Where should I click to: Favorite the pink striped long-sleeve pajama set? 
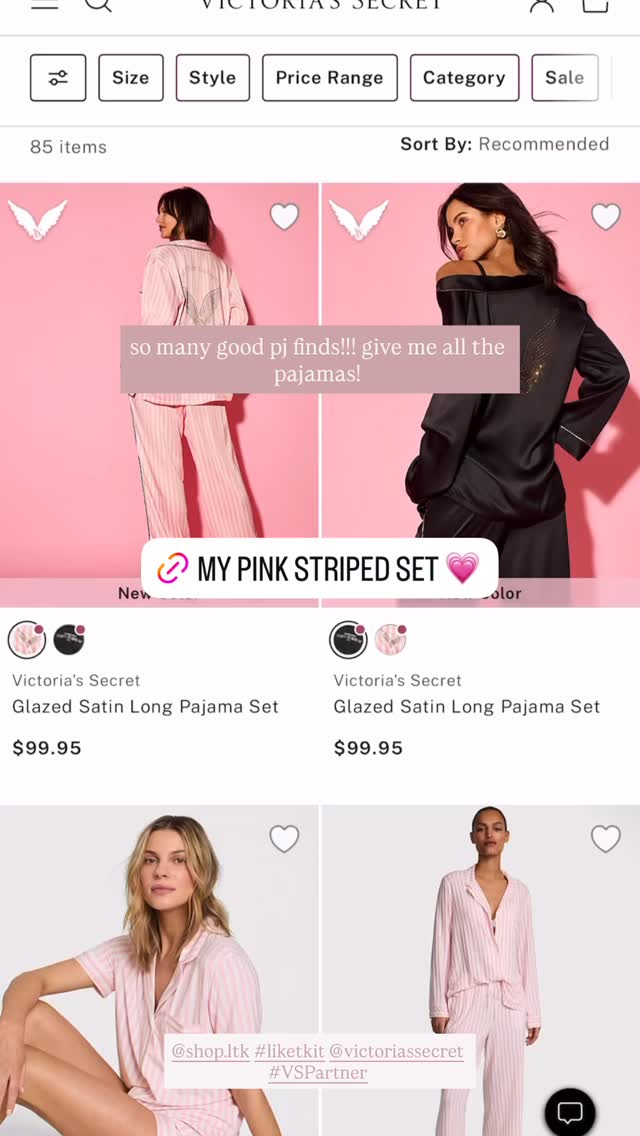click(x=605, y=838)
